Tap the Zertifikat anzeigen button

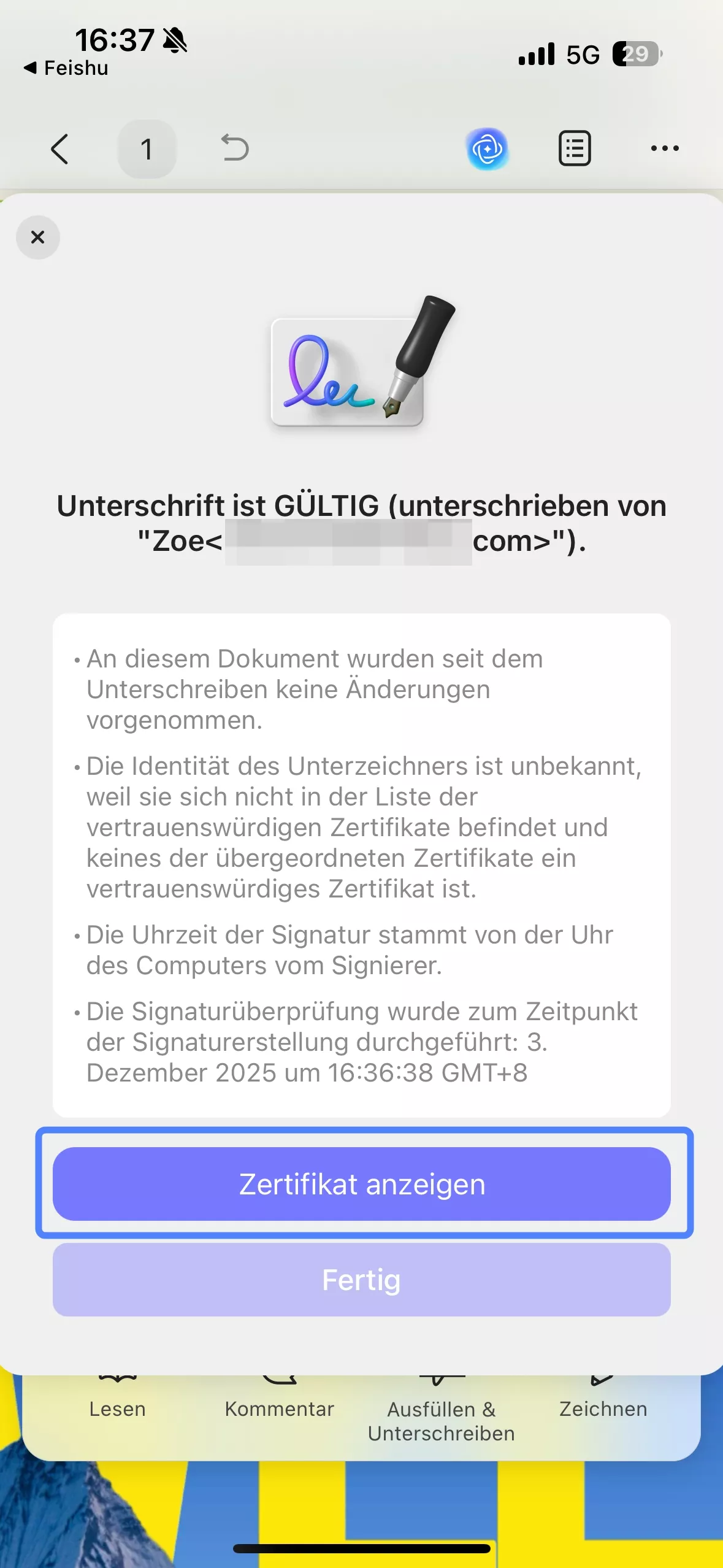pos(362,1185)
